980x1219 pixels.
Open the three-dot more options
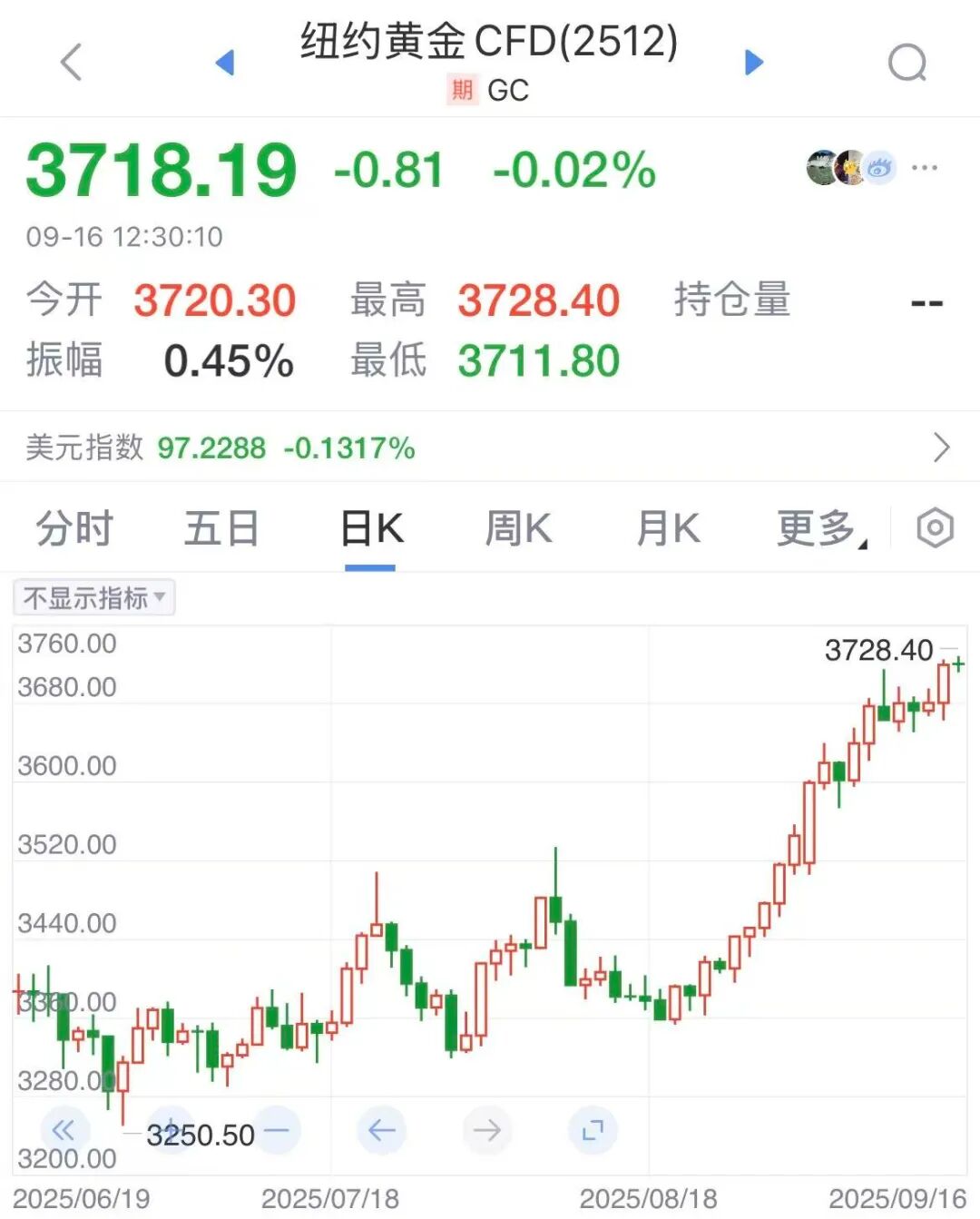pos(924,168)
